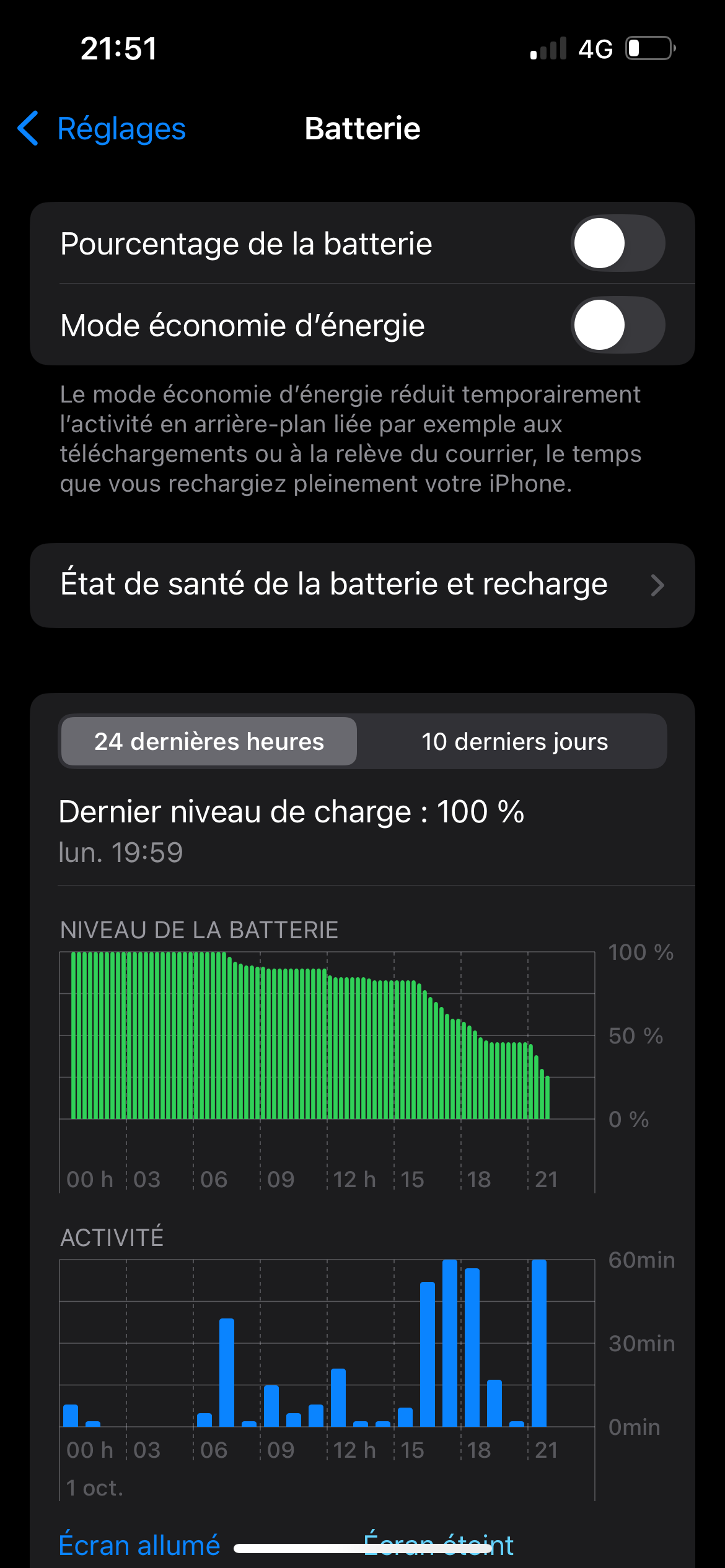Turn on Mode économie d'énergie
The image size is (725, 1568).
pyautogui.click(x=617, y=325)
